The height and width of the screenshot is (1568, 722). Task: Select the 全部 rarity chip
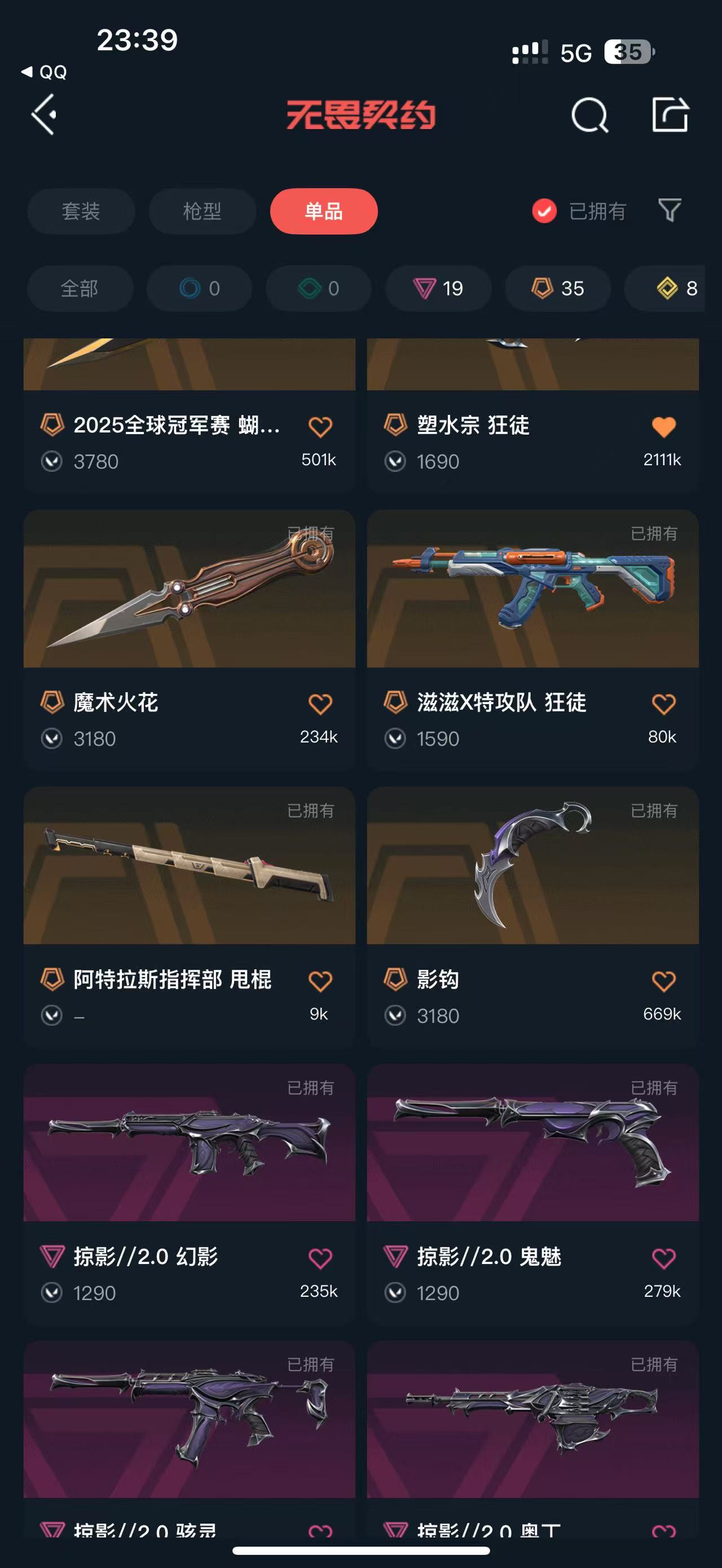tap(80, 289)
